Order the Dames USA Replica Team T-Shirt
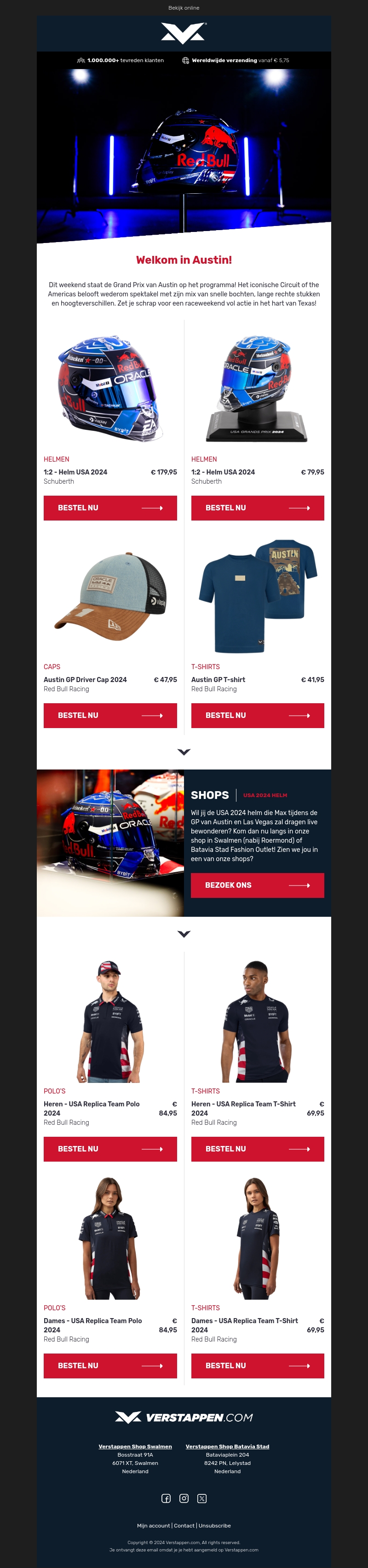This screenshot has width=368, height=1568. (x=257, y=1365)
